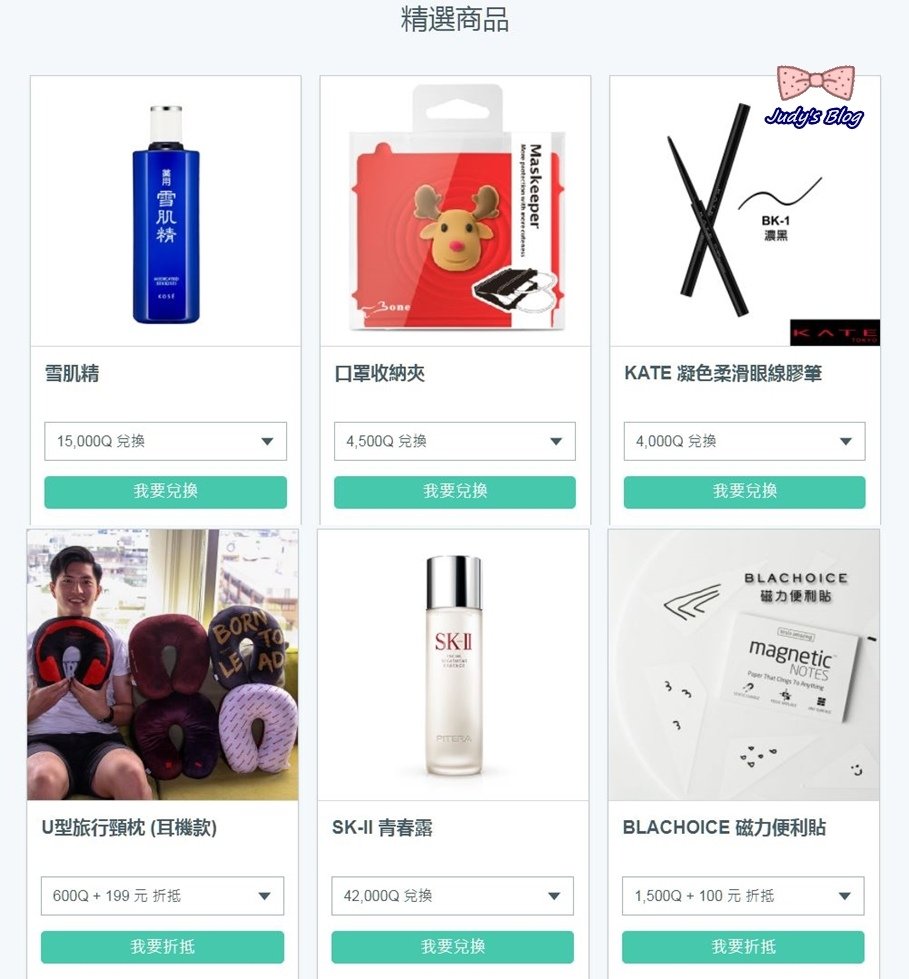The height and width of the screenshot is (979, 909).
Task: Redeem the KATE 凝色柔滑眼線膠筆
Action: (x=745, y=492)
